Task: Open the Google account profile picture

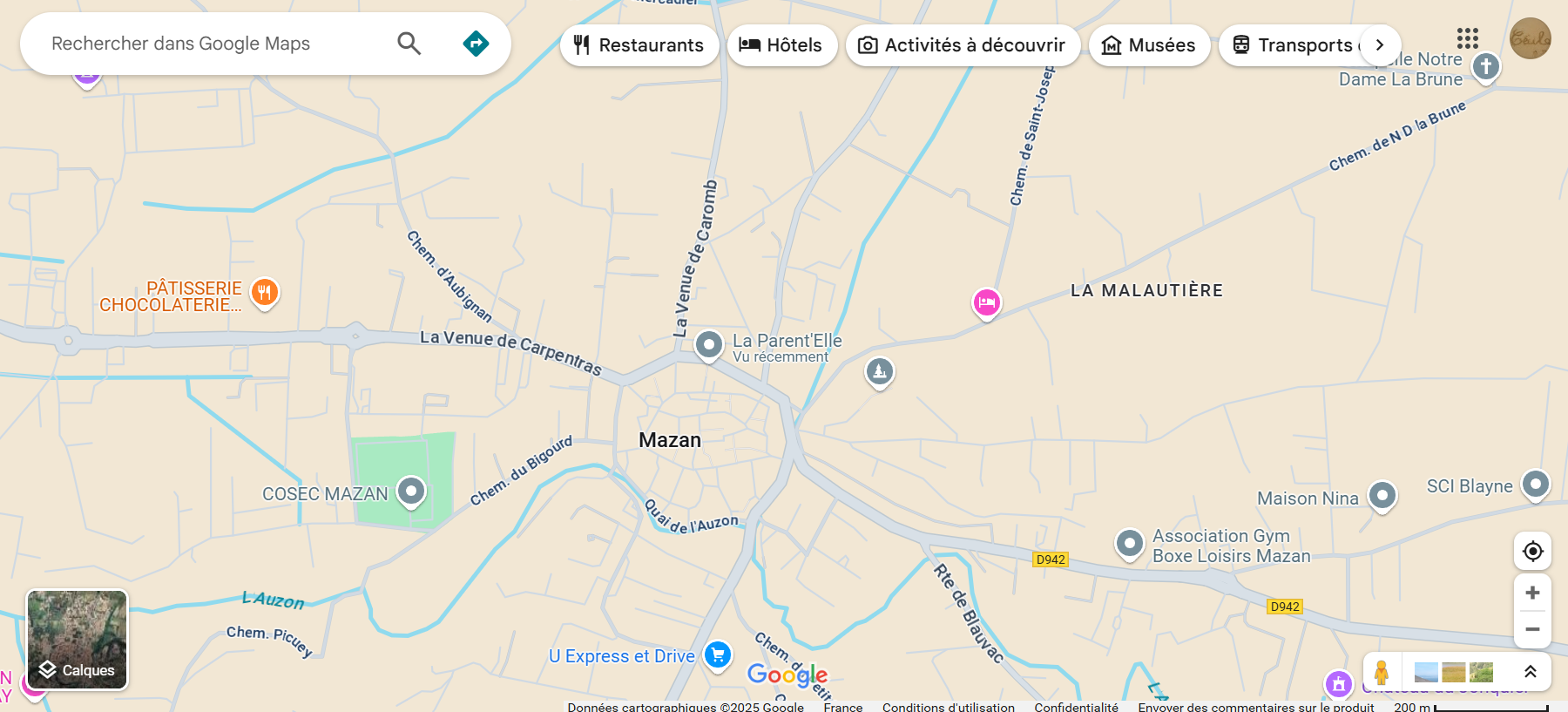Action: pos(1530,38)
